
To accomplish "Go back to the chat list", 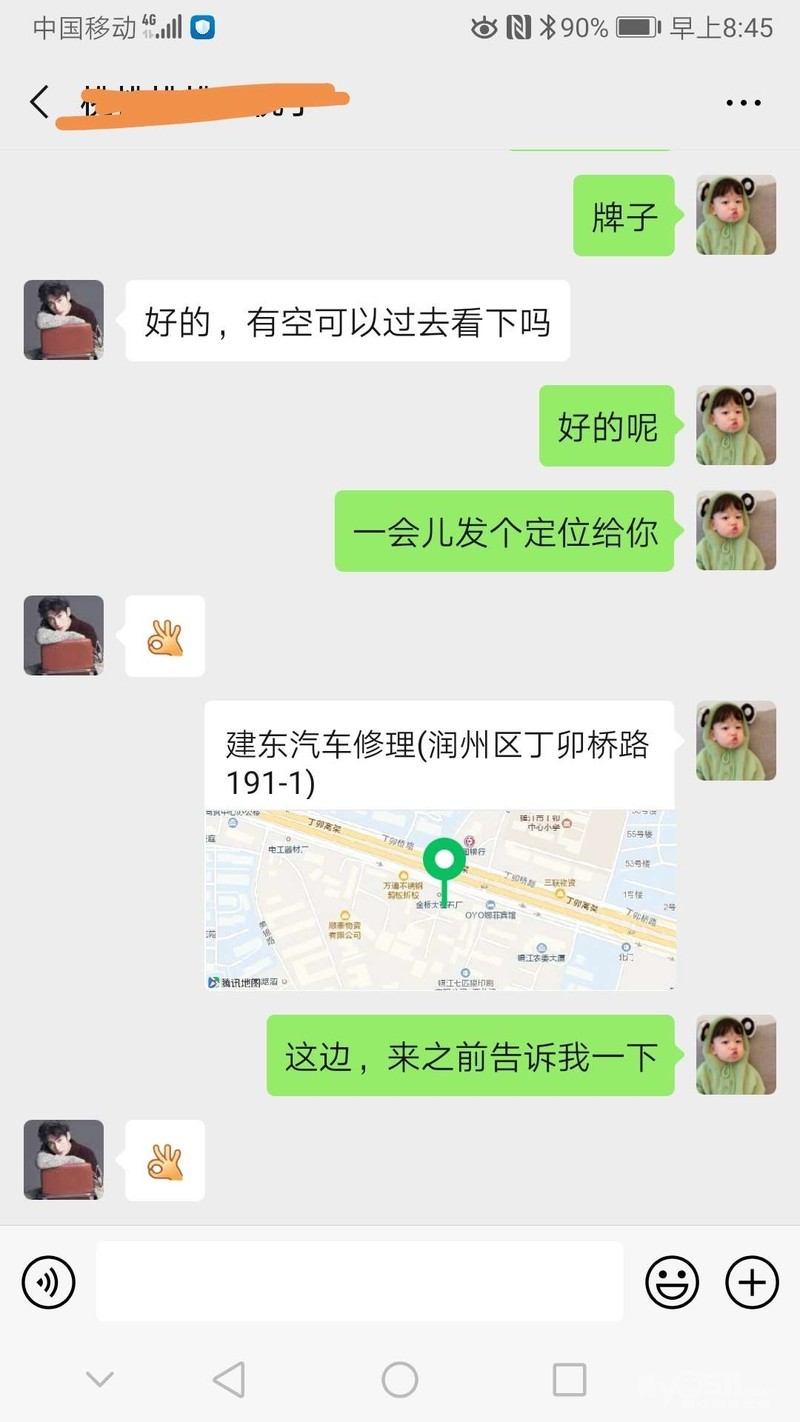I will (39, 102).
